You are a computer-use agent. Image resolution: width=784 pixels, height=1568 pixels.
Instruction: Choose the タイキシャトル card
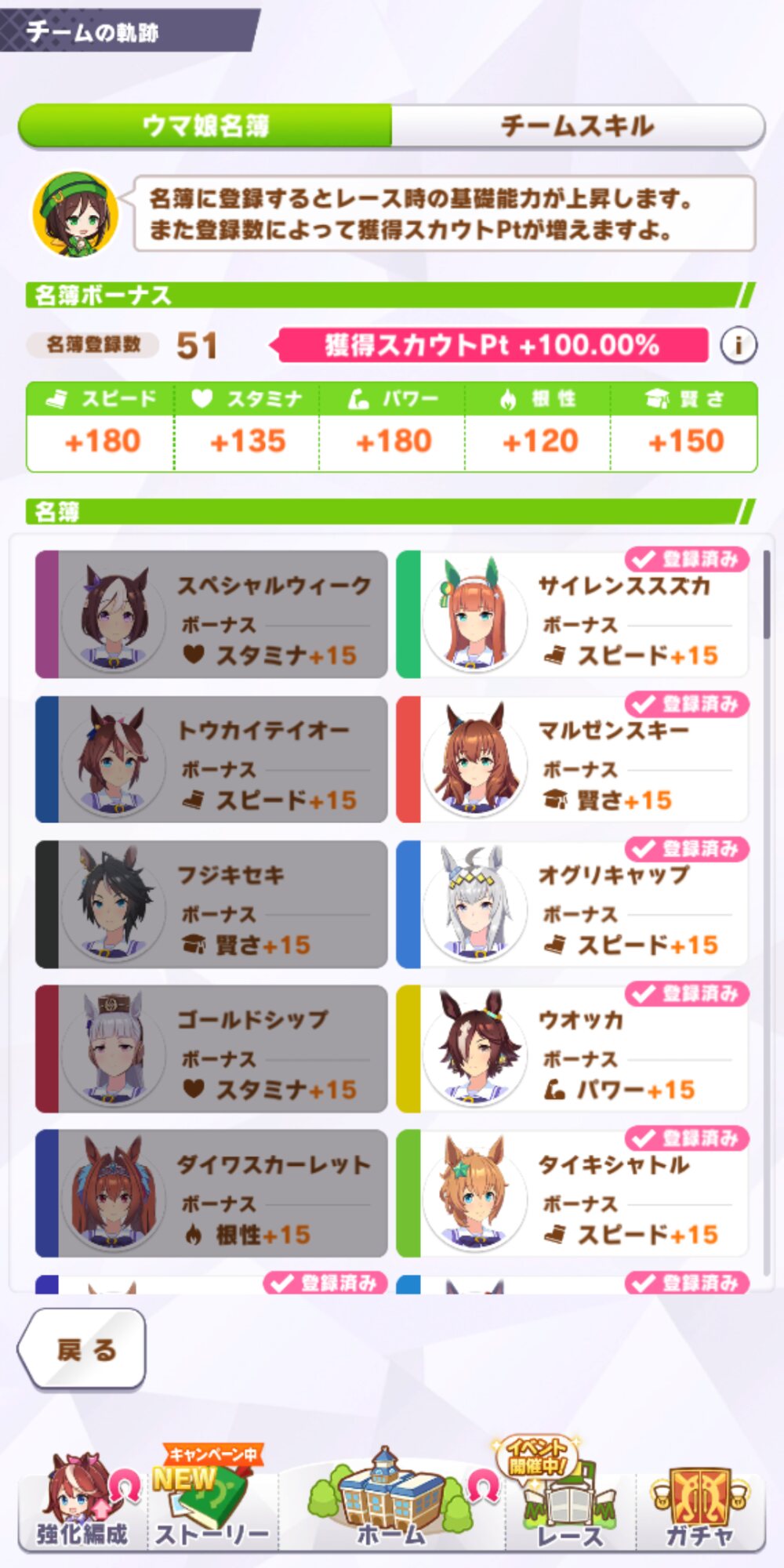point(572,1193)
